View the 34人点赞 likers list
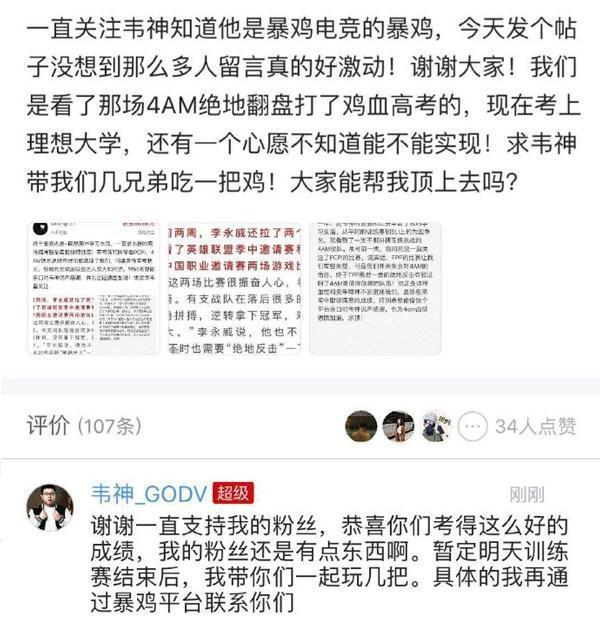The height and width of the screenshot is (626, 600). point(535,427)
